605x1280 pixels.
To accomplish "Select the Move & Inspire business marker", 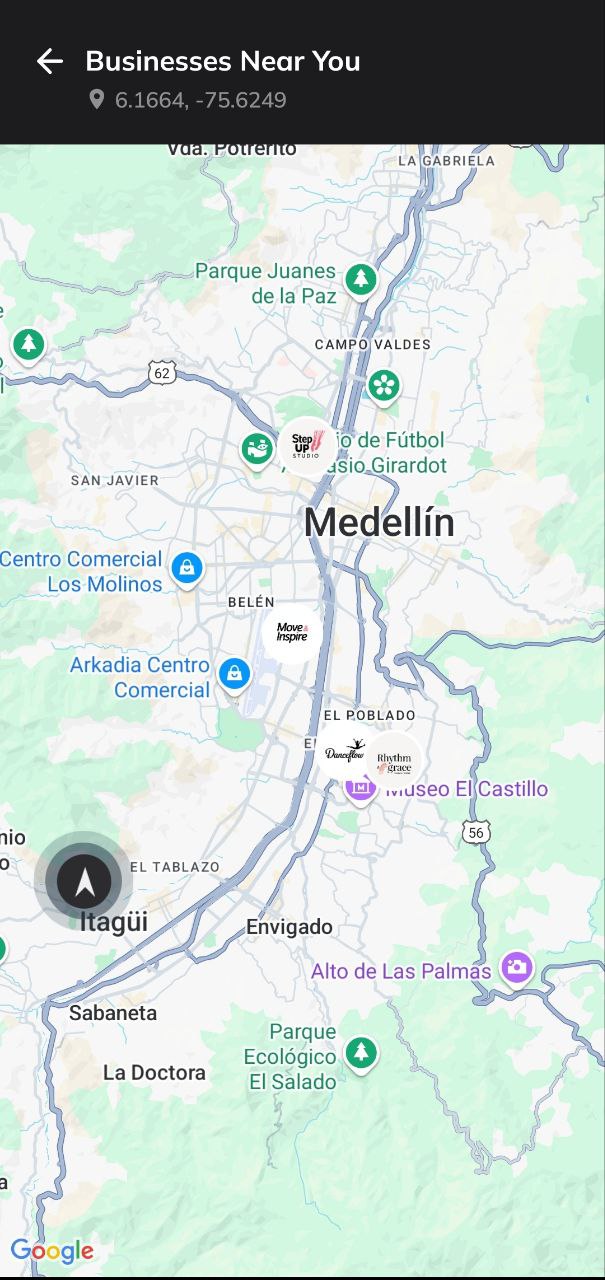I will tap(292, 634).
